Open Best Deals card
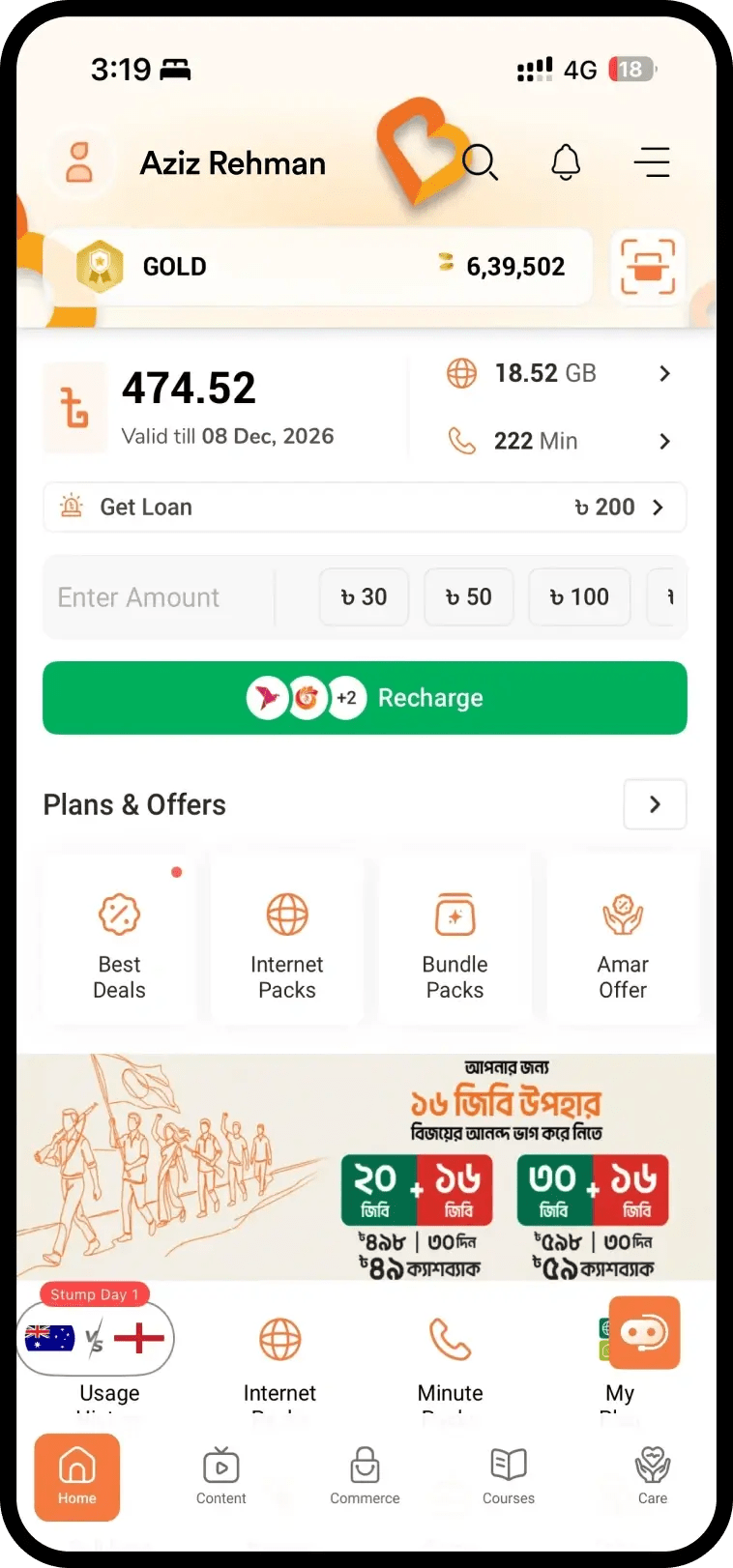This screenshot has height=1568, width=733. pyautogui.click(x=119, y=940)
